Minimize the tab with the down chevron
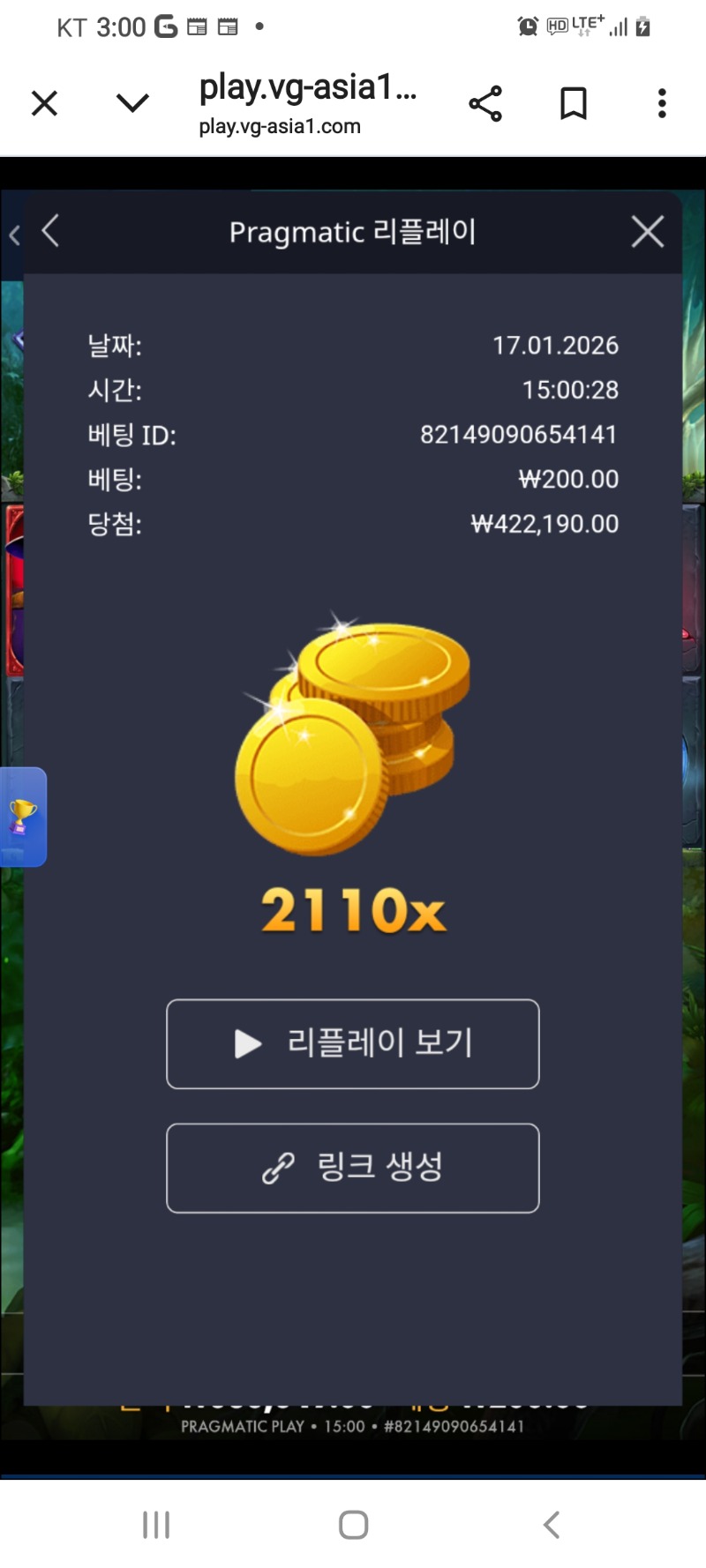 point(132,103)
